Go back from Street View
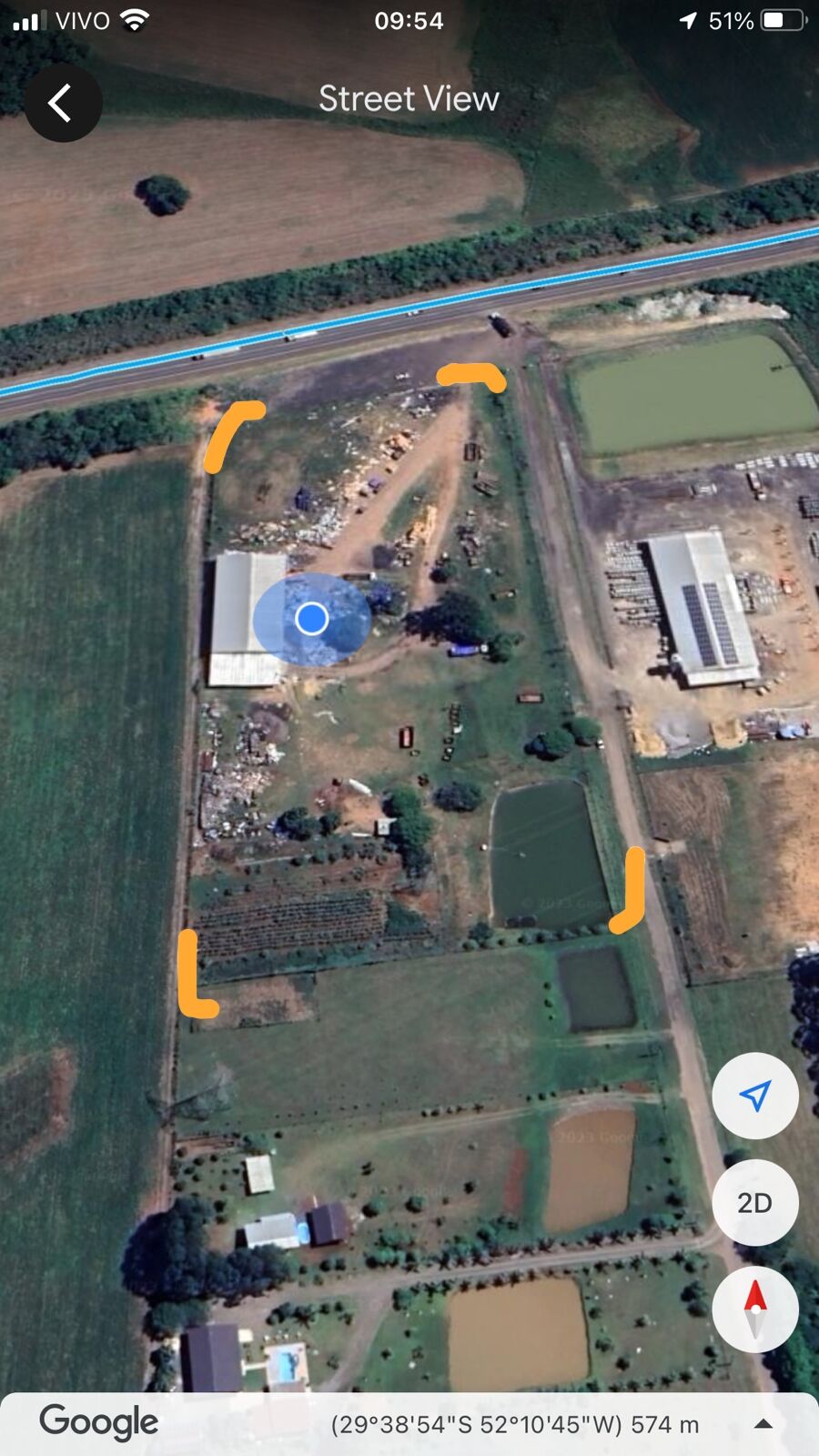 (x=62, y=103)
